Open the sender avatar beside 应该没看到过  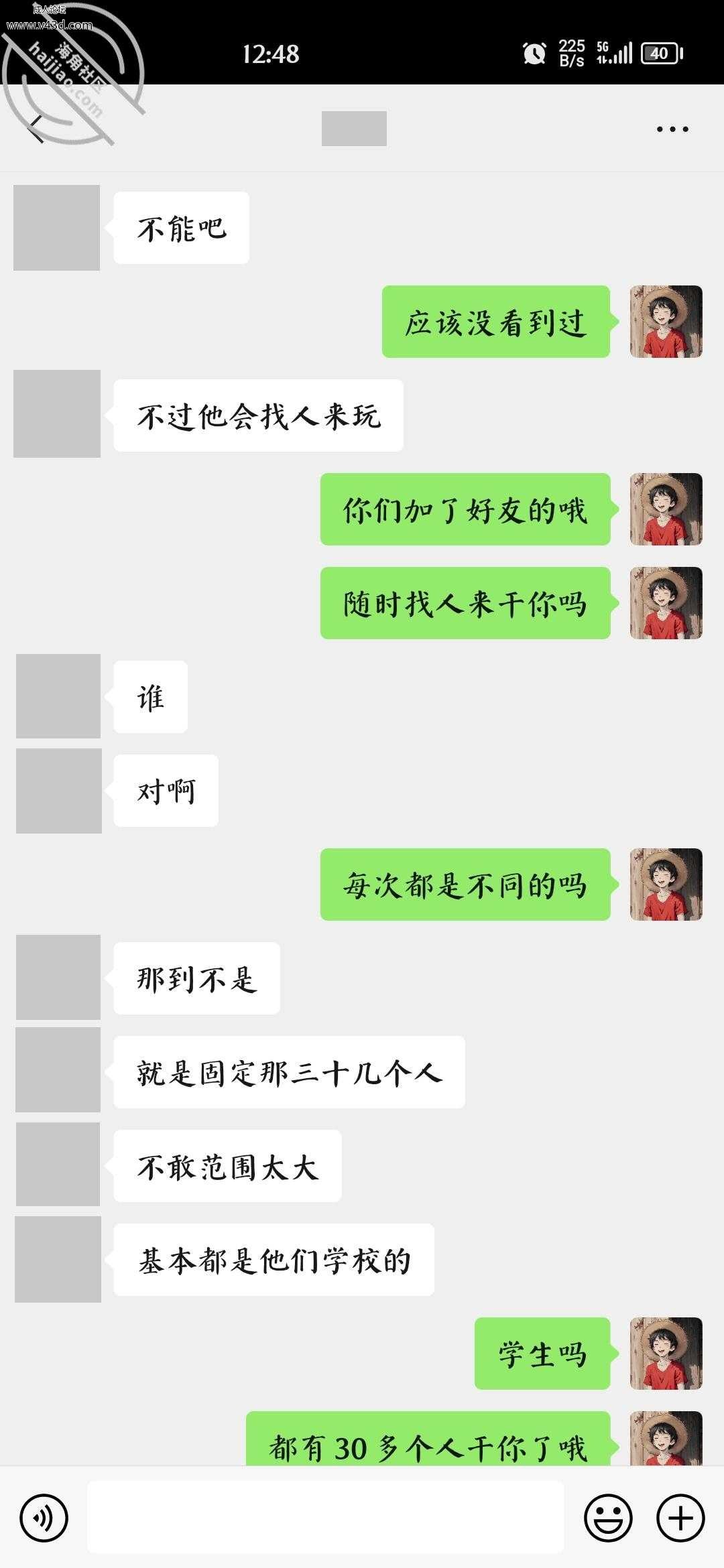click(666, 322)
